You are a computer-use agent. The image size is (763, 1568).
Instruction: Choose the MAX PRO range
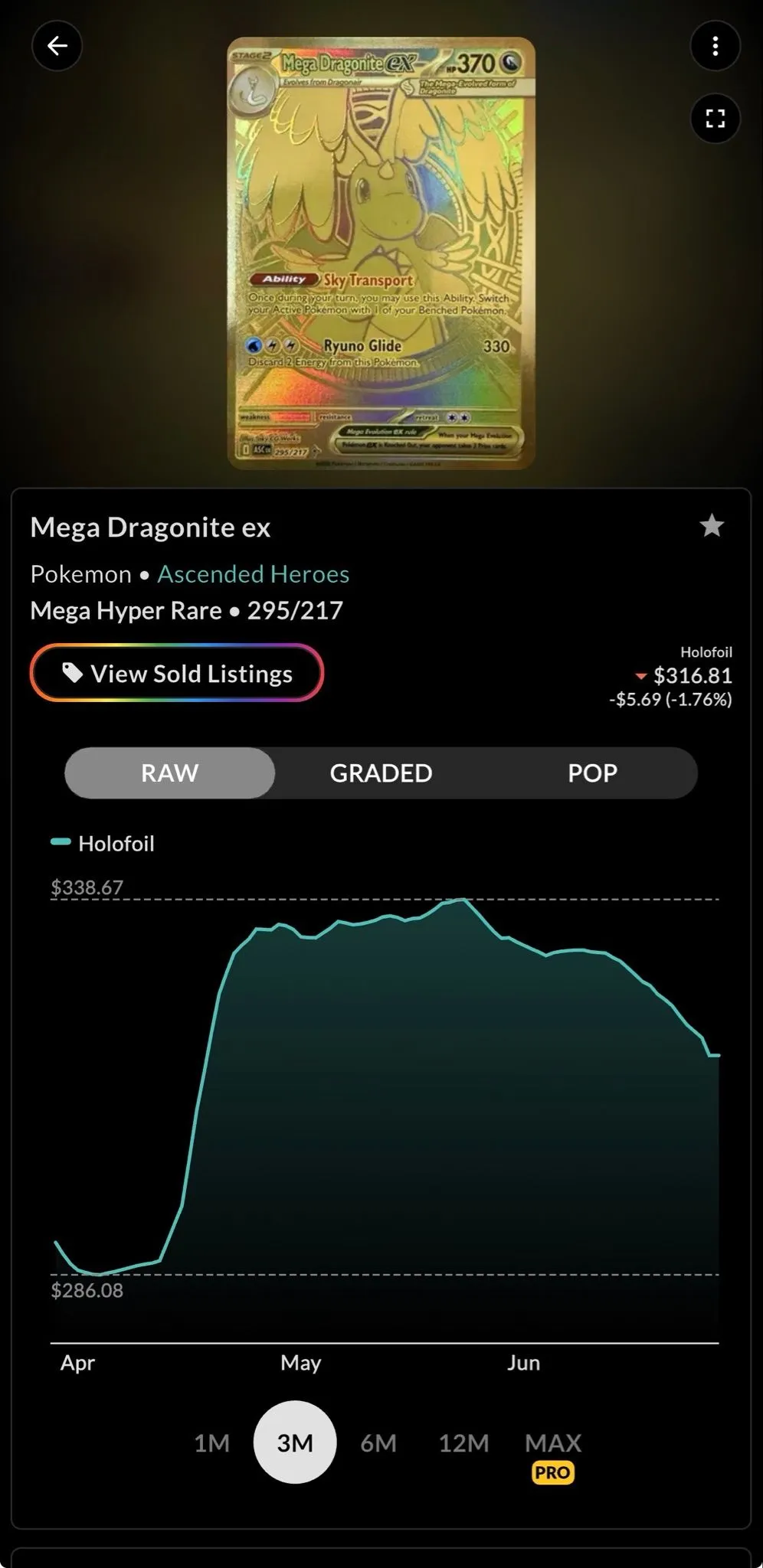coord(553,1455)
